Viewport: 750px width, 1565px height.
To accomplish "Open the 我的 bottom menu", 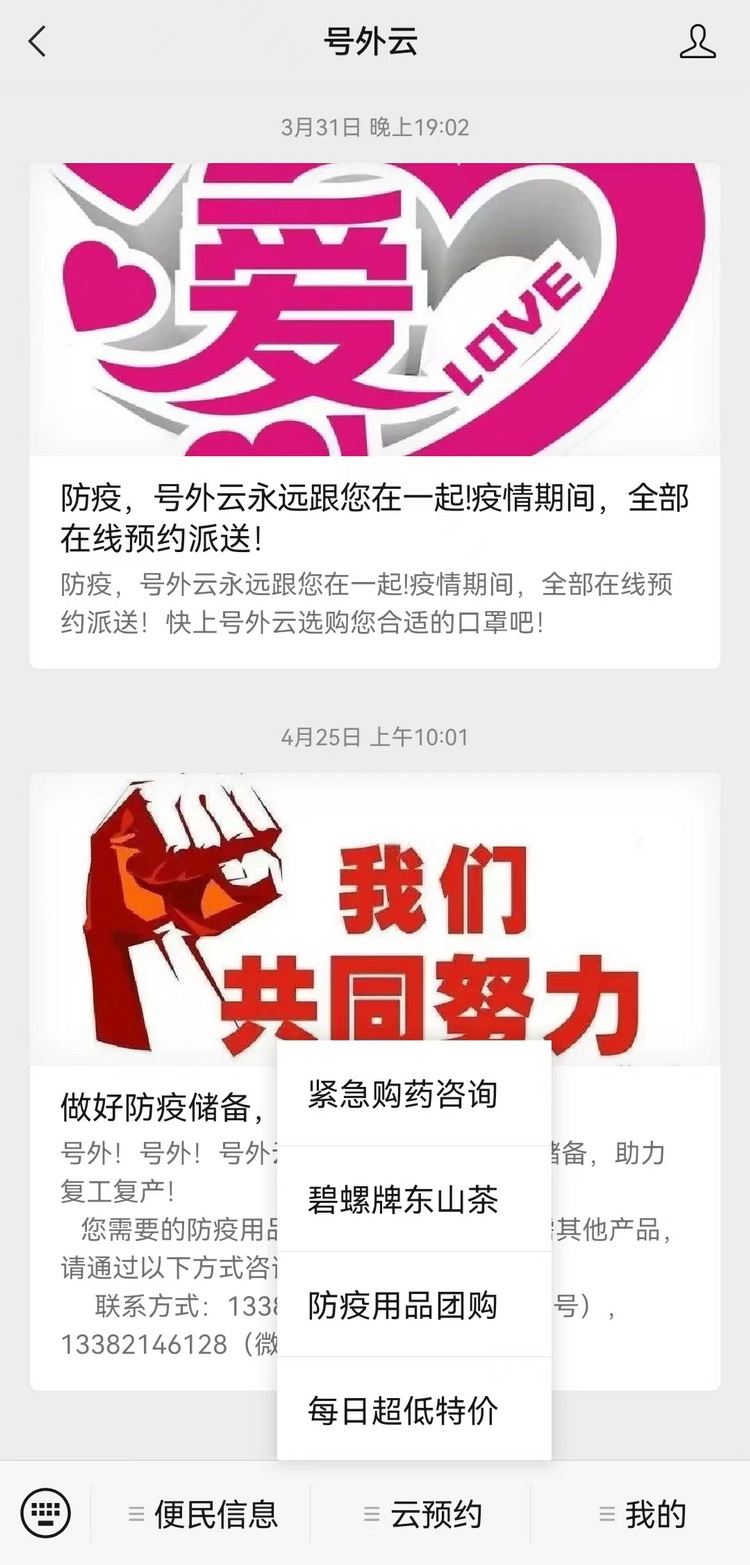I will click(x=640, y=1514).
